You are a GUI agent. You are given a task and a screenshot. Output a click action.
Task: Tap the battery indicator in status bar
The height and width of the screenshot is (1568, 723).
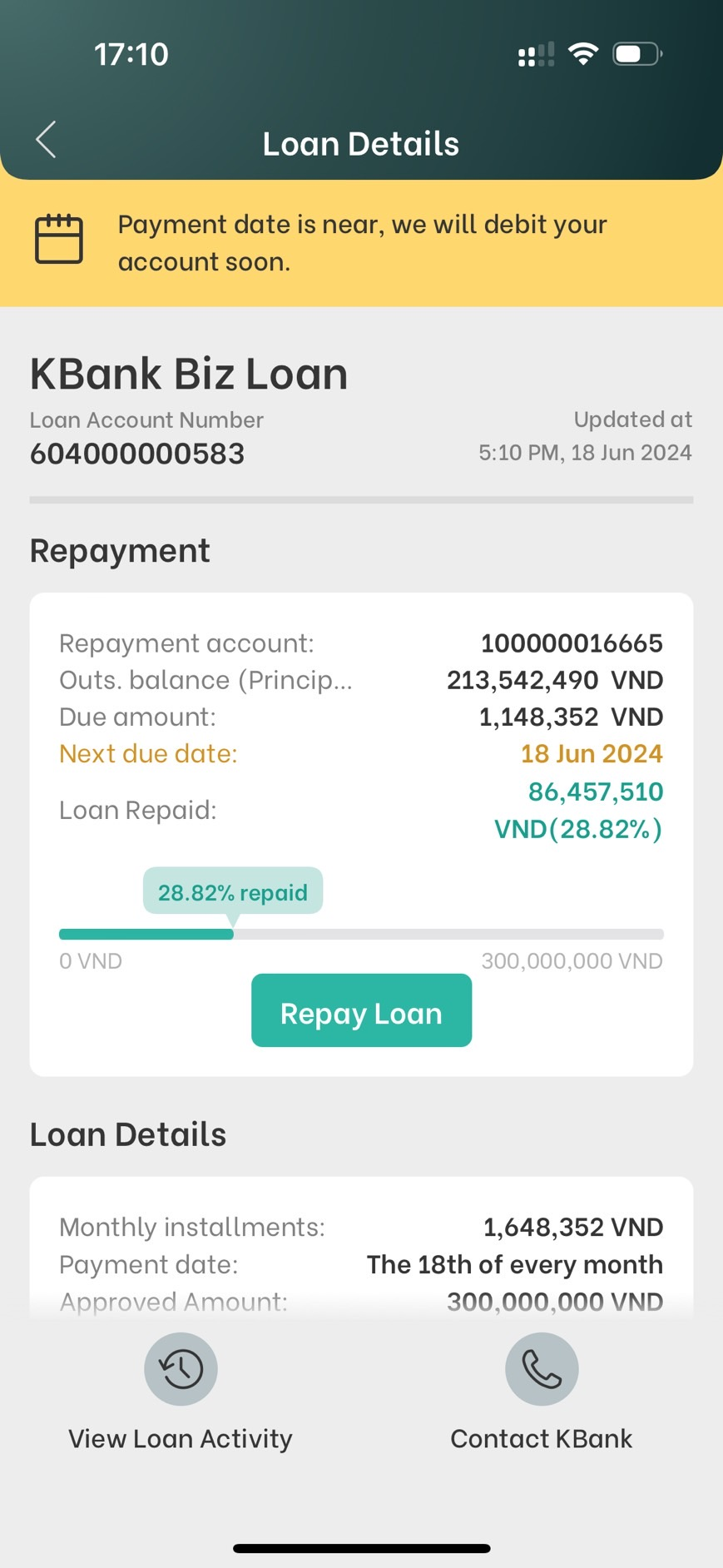coord(636,53)
